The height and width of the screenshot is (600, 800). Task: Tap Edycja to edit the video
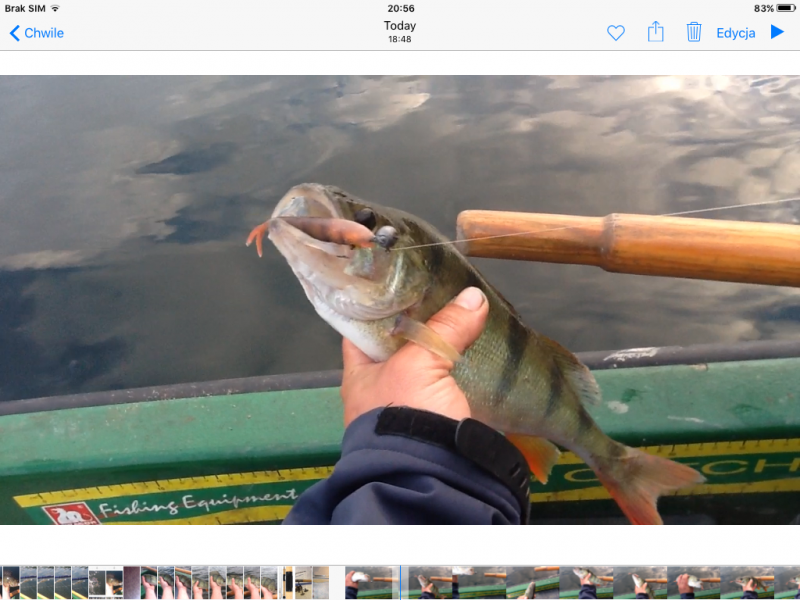[735, 33]
